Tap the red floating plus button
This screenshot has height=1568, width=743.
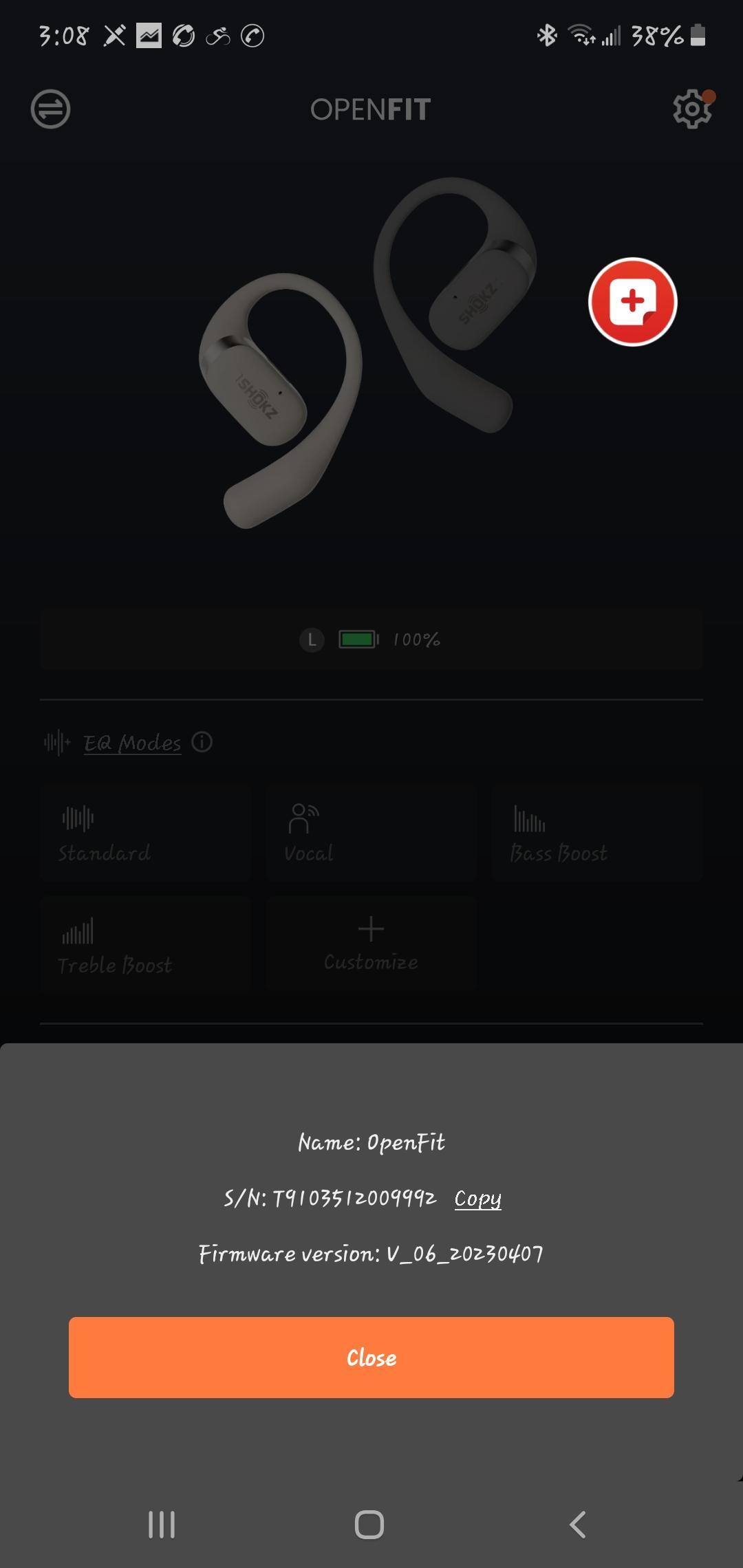click(x=632, y=302)
